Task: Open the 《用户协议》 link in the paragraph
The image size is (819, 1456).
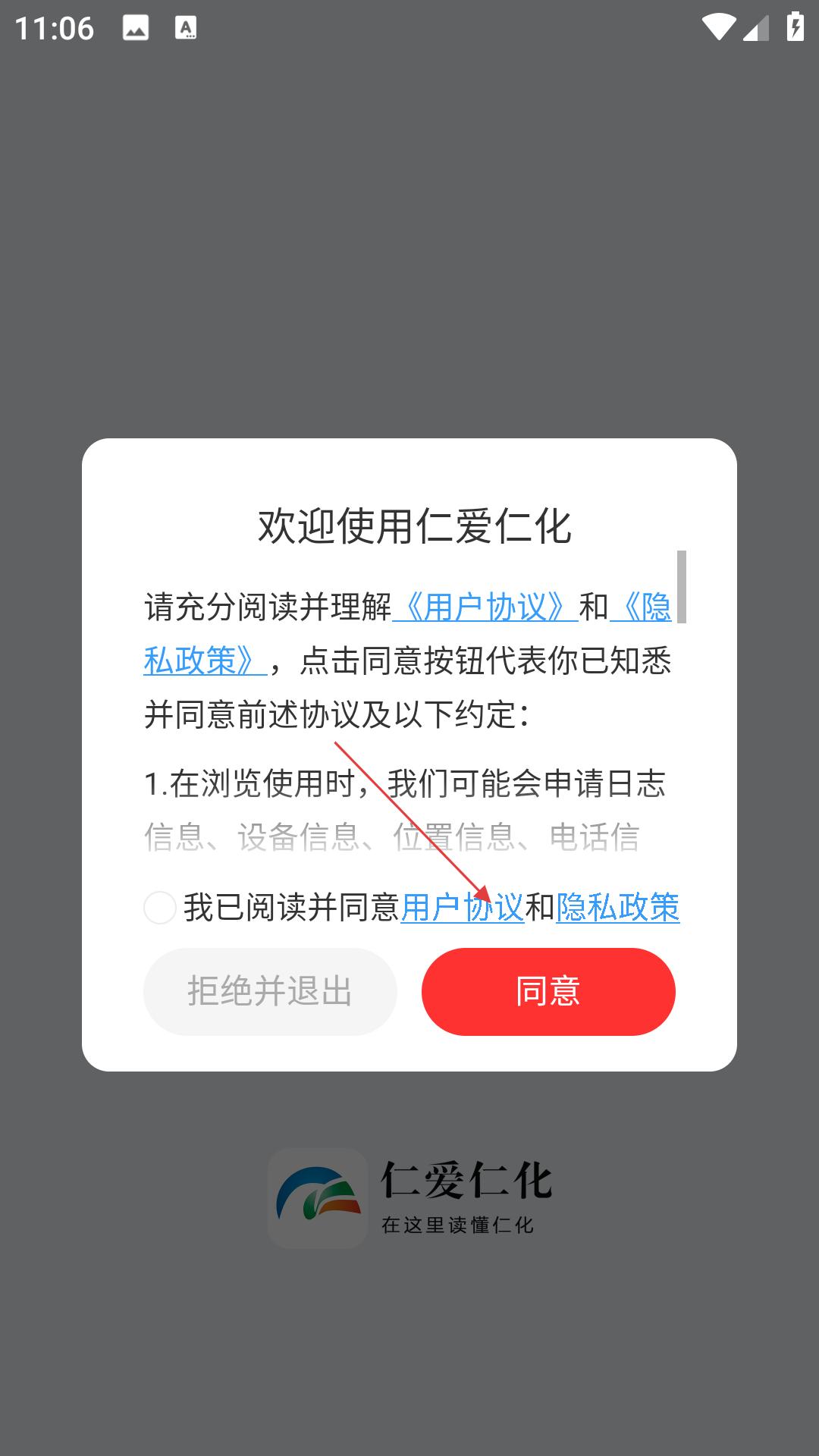Action: (x=485, y=607)
